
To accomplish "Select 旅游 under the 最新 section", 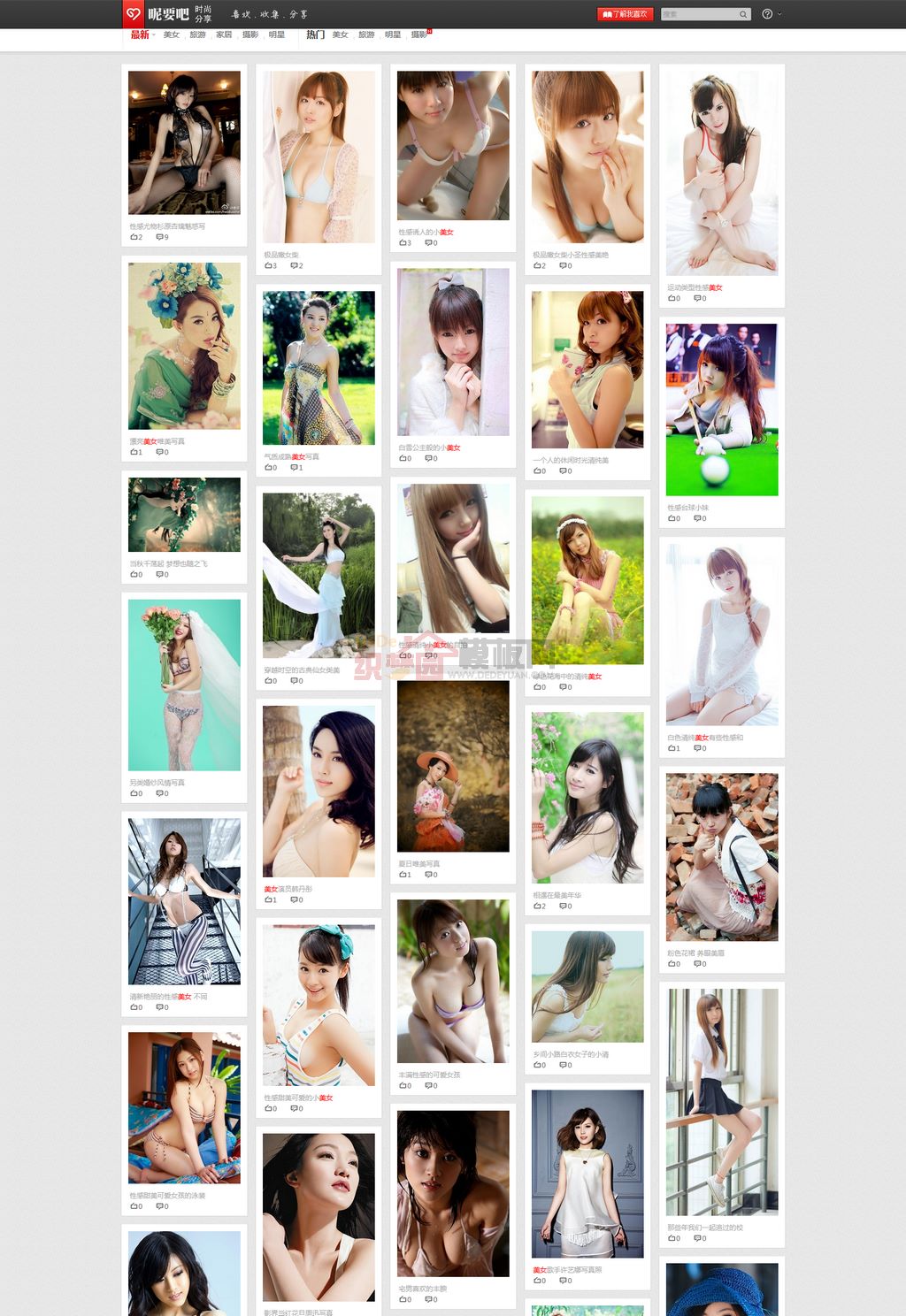I will (197, 35).
